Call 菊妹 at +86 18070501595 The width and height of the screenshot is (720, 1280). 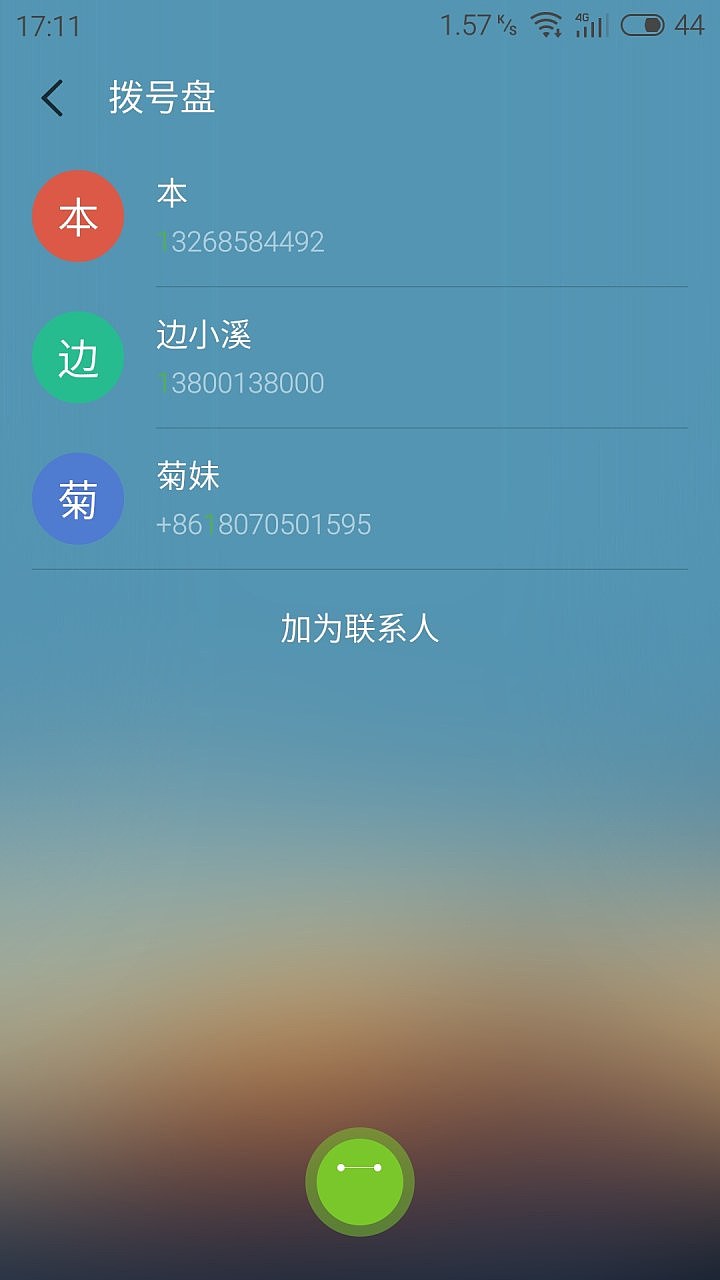[265, 524]
